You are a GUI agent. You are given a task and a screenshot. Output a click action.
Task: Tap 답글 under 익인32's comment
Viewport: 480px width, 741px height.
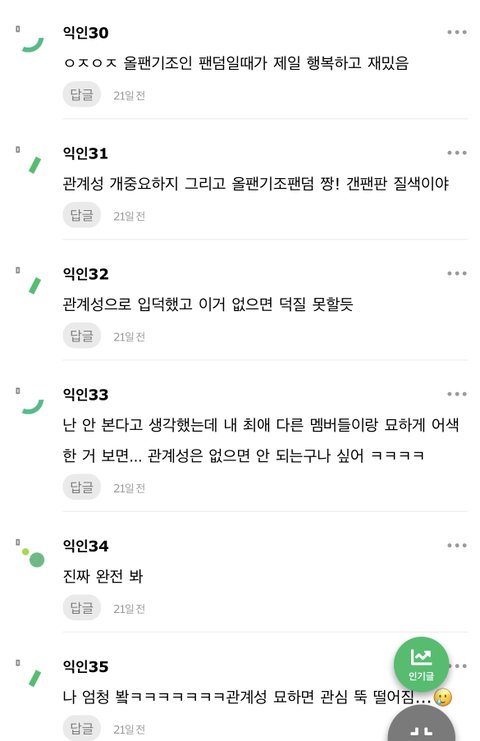point(82,336)
